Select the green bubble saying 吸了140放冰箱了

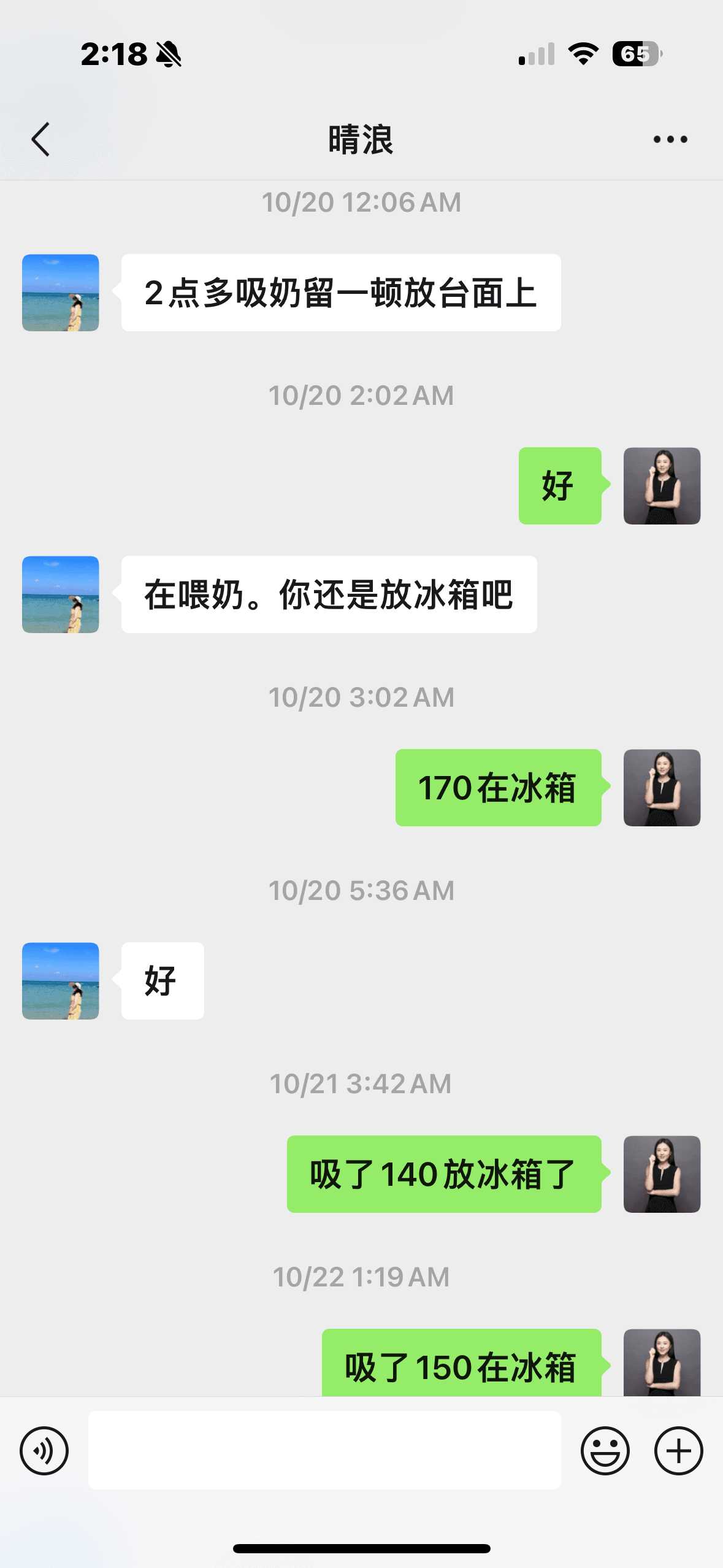pos(443,1174)
